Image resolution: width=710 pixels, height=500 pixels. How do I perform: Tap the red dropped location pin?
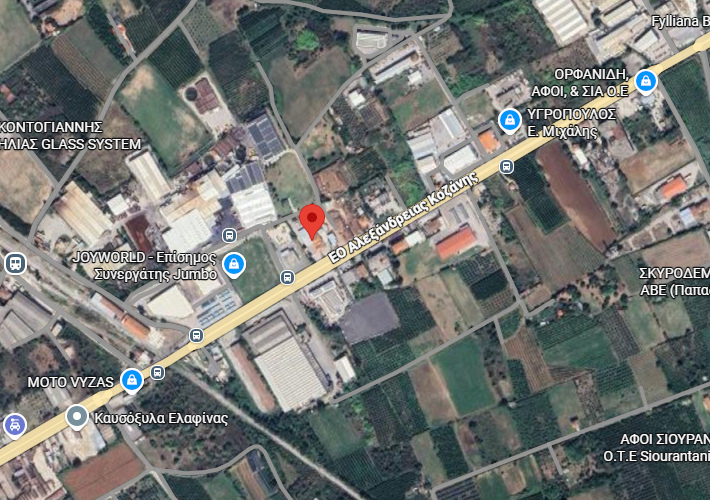point(312,219)
